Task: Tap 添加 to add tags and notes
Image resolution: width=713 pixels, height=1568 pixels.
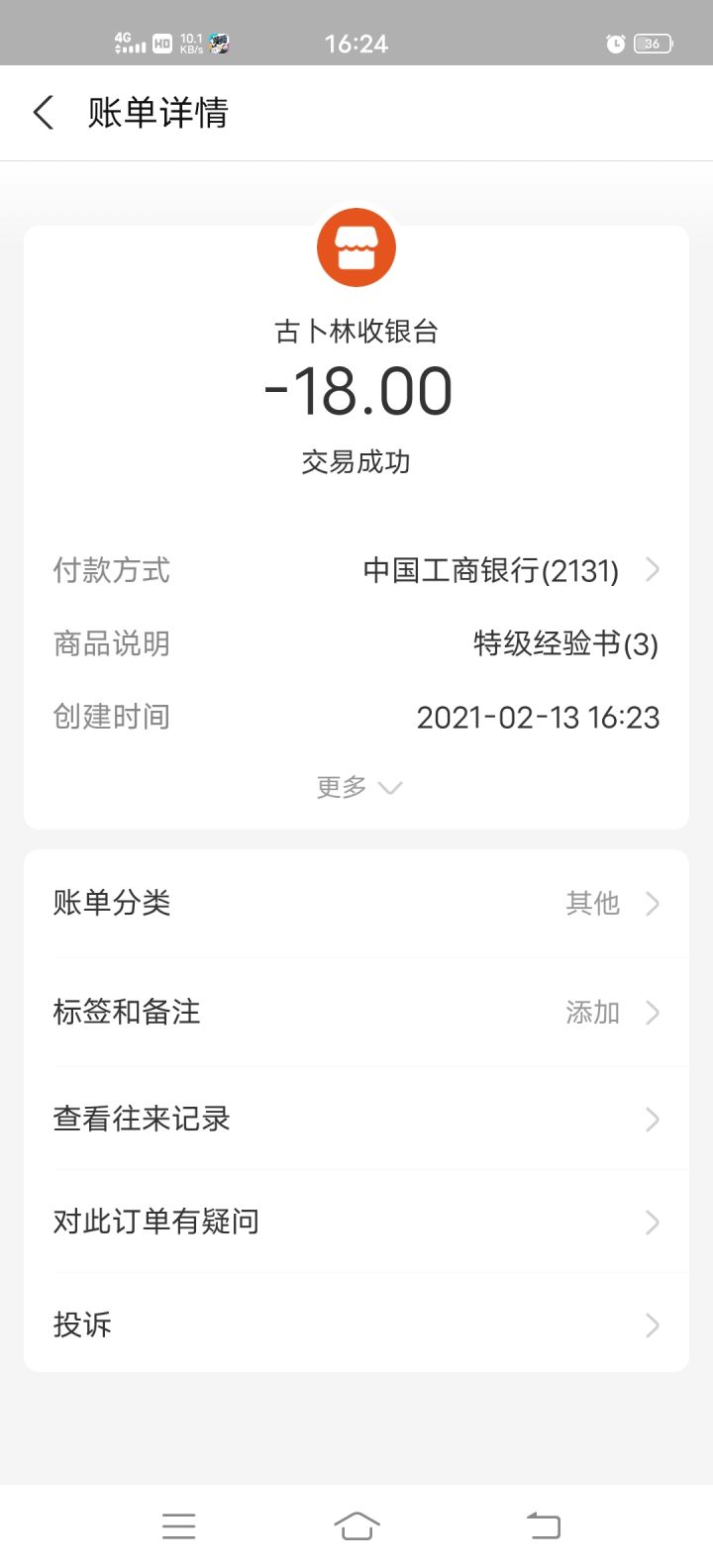Action: 591,1012
